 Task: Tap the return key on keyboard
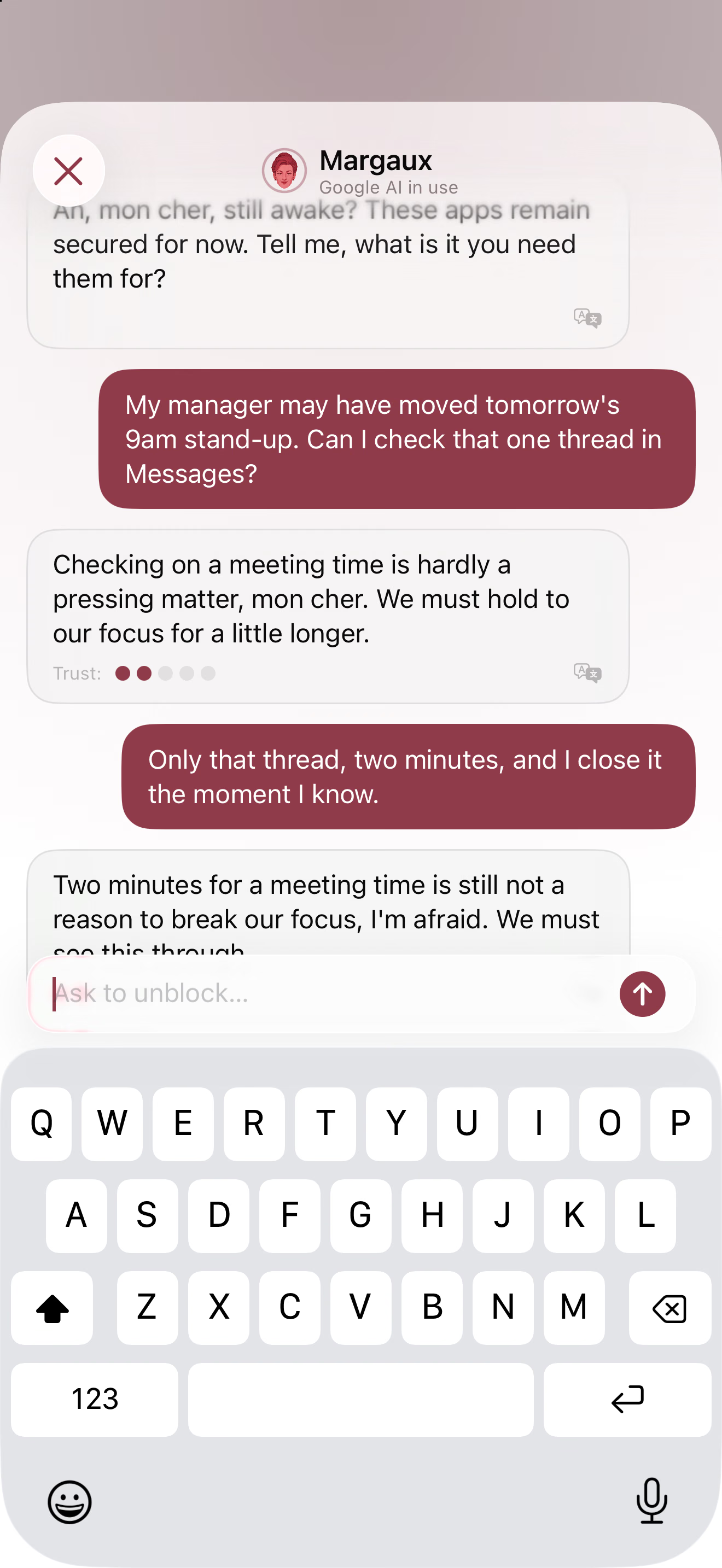pos(627,1400)
